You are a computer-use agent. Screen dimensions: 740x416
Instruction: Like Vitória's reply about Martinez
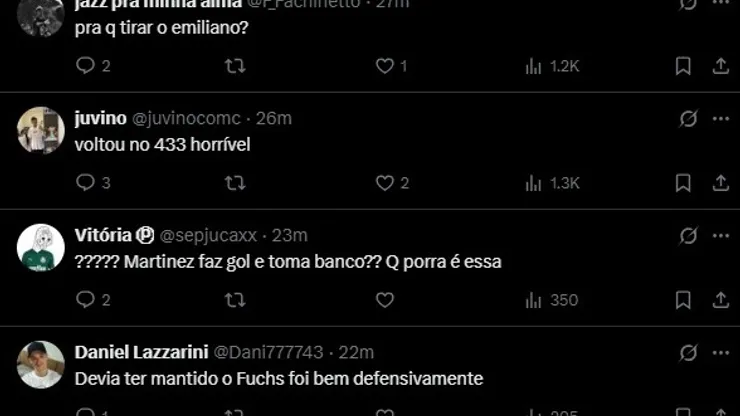385,300
